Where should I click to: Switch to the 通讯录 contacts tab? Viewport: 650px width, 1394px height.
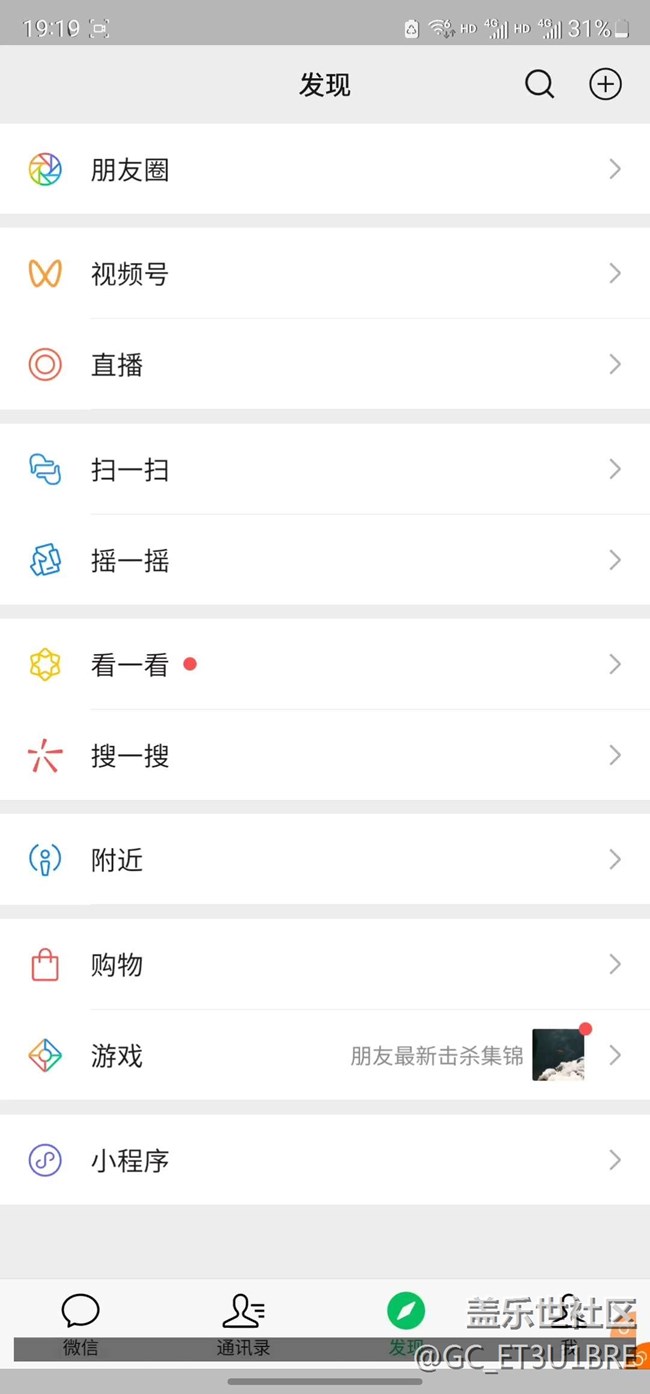coord(243,1322)
